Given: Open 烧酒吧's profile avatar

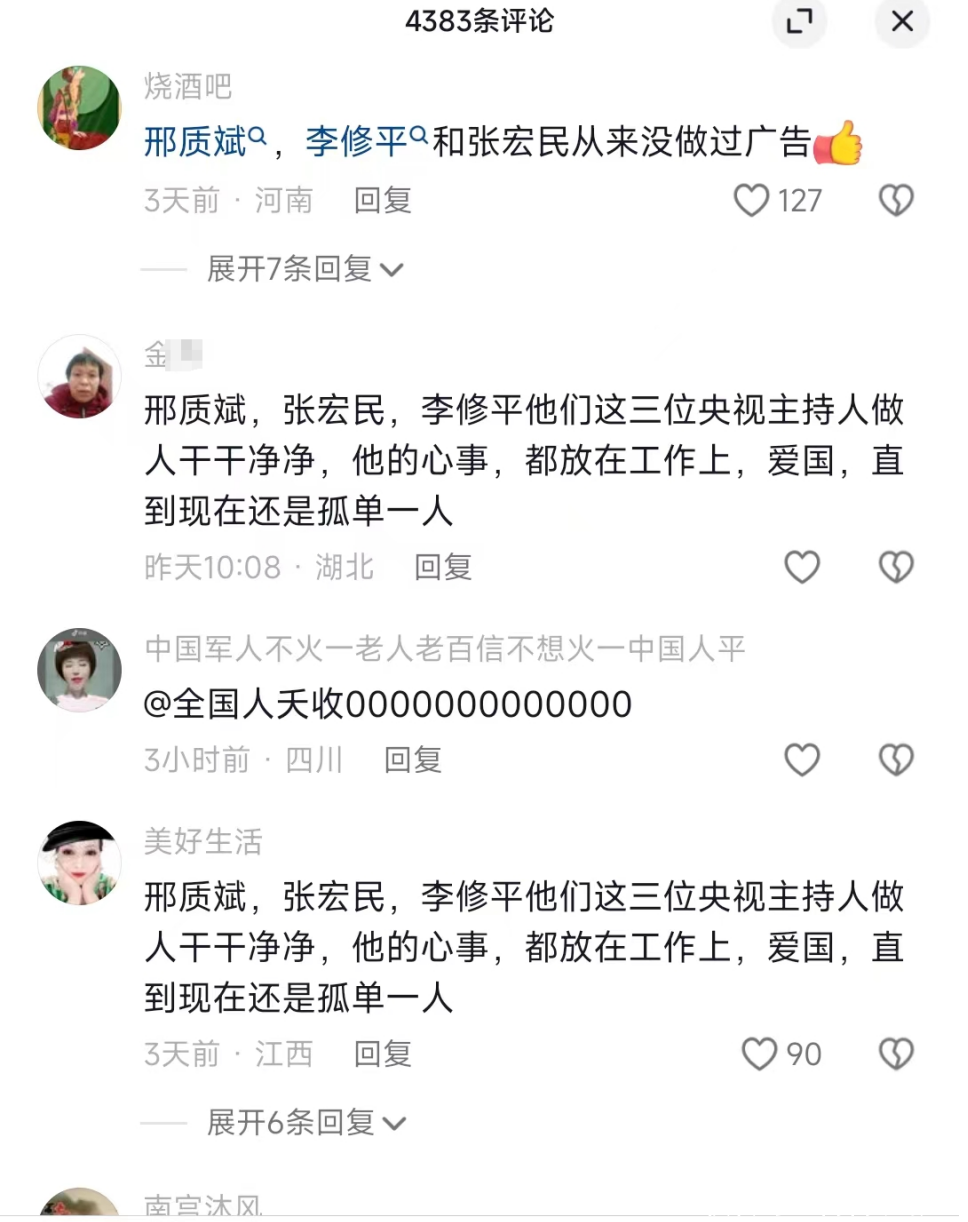Looking at the screenshot, I should [x=79, y=108].
